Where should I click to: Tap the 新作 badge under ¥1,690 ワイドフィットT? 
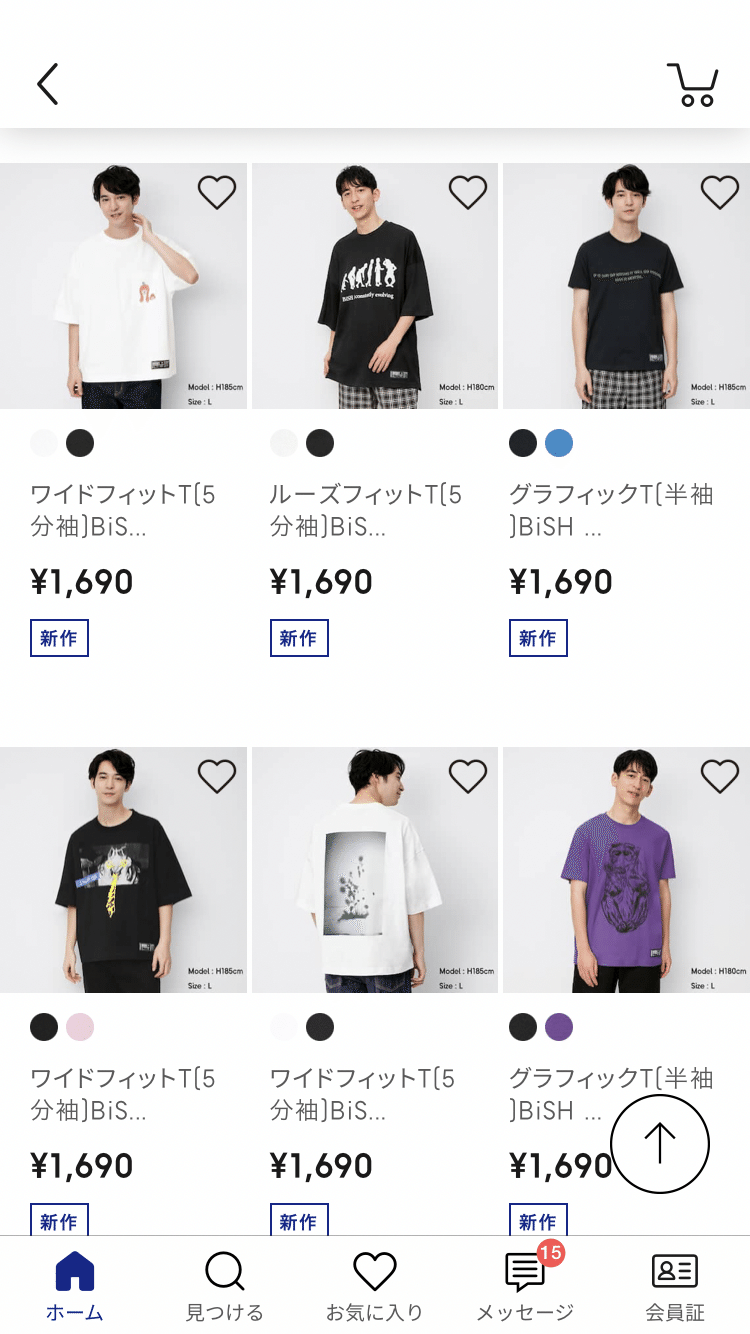[59, 637]
